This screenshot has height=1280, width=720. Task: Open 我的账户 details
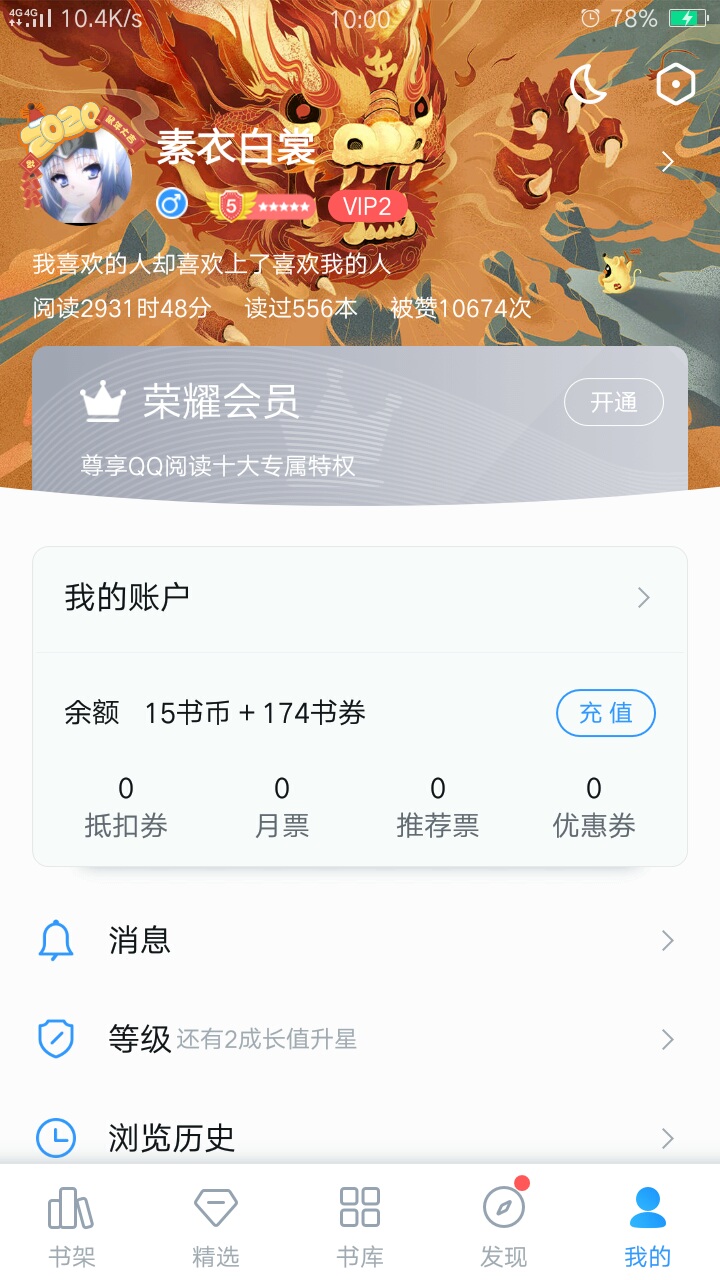tap(360, 598)
